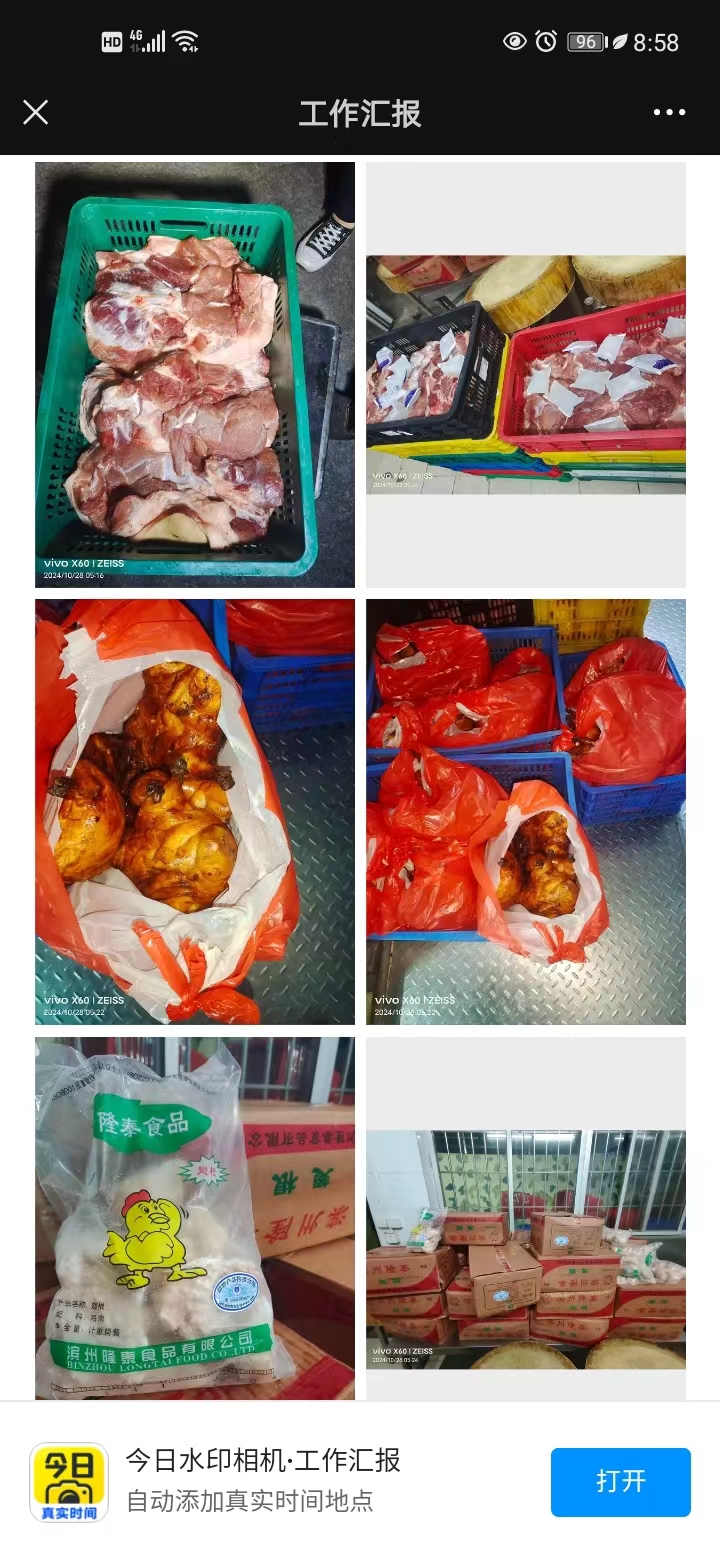Open the 隆泰食品 chicken package photo
The height and width of the screenshot is (1560, 720).
195,1218
